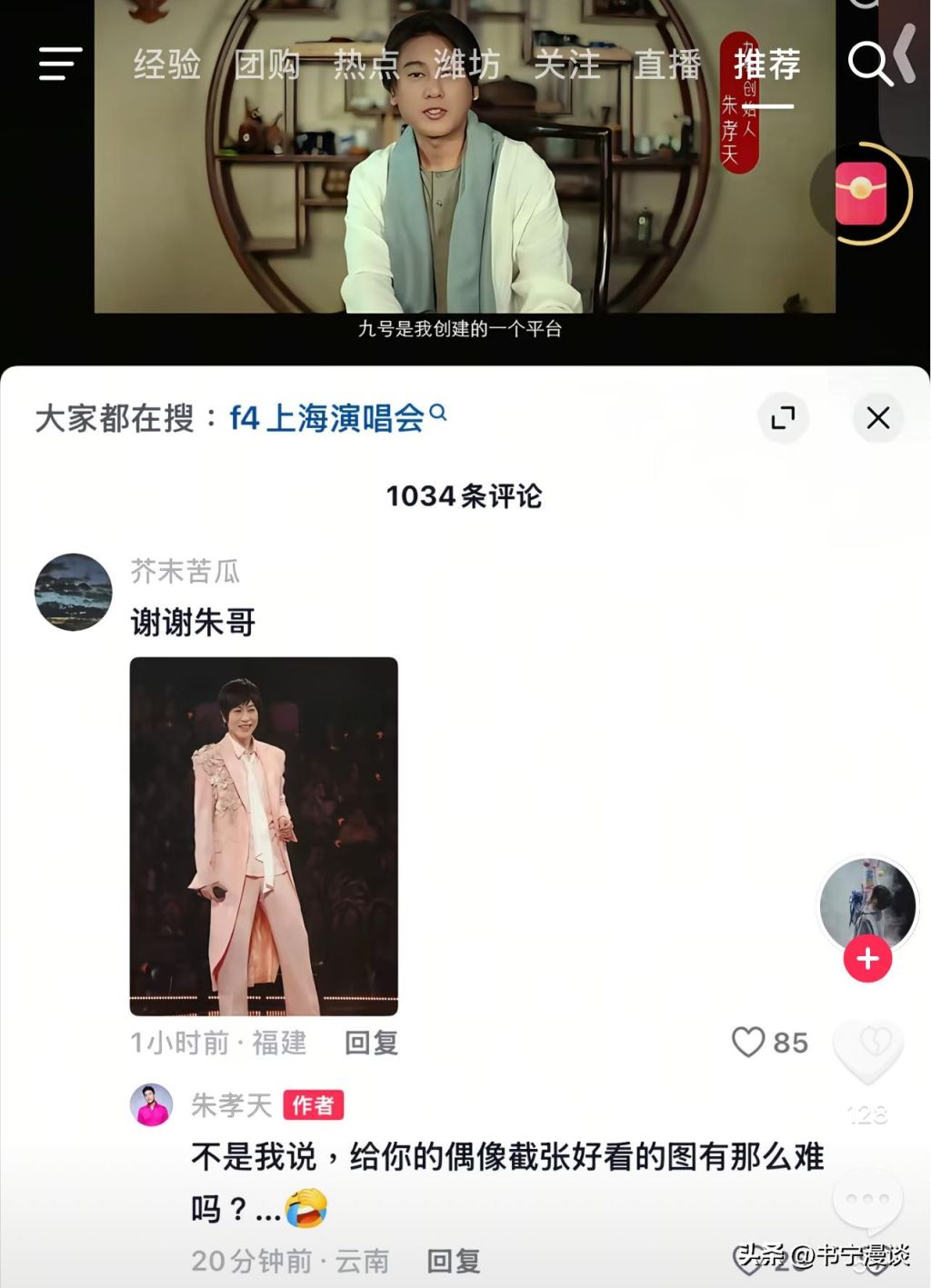Search for f4 上海演唱会
The width and height of the screenshot is (931, 1288).
pos(336,418)
